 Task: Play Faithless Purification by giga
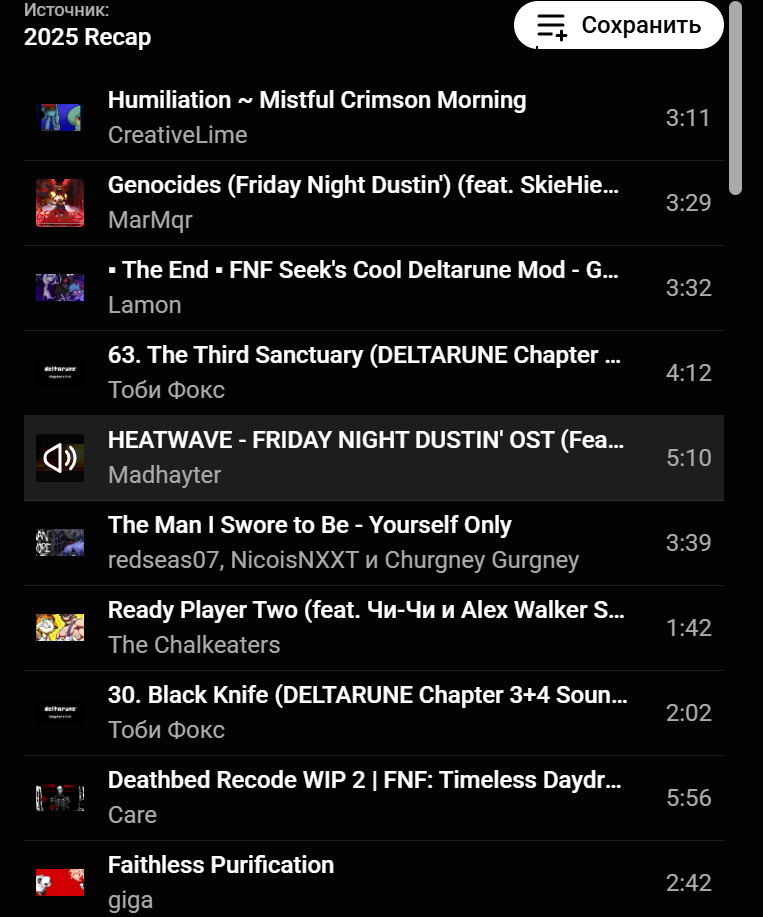[x=221, y=865]
